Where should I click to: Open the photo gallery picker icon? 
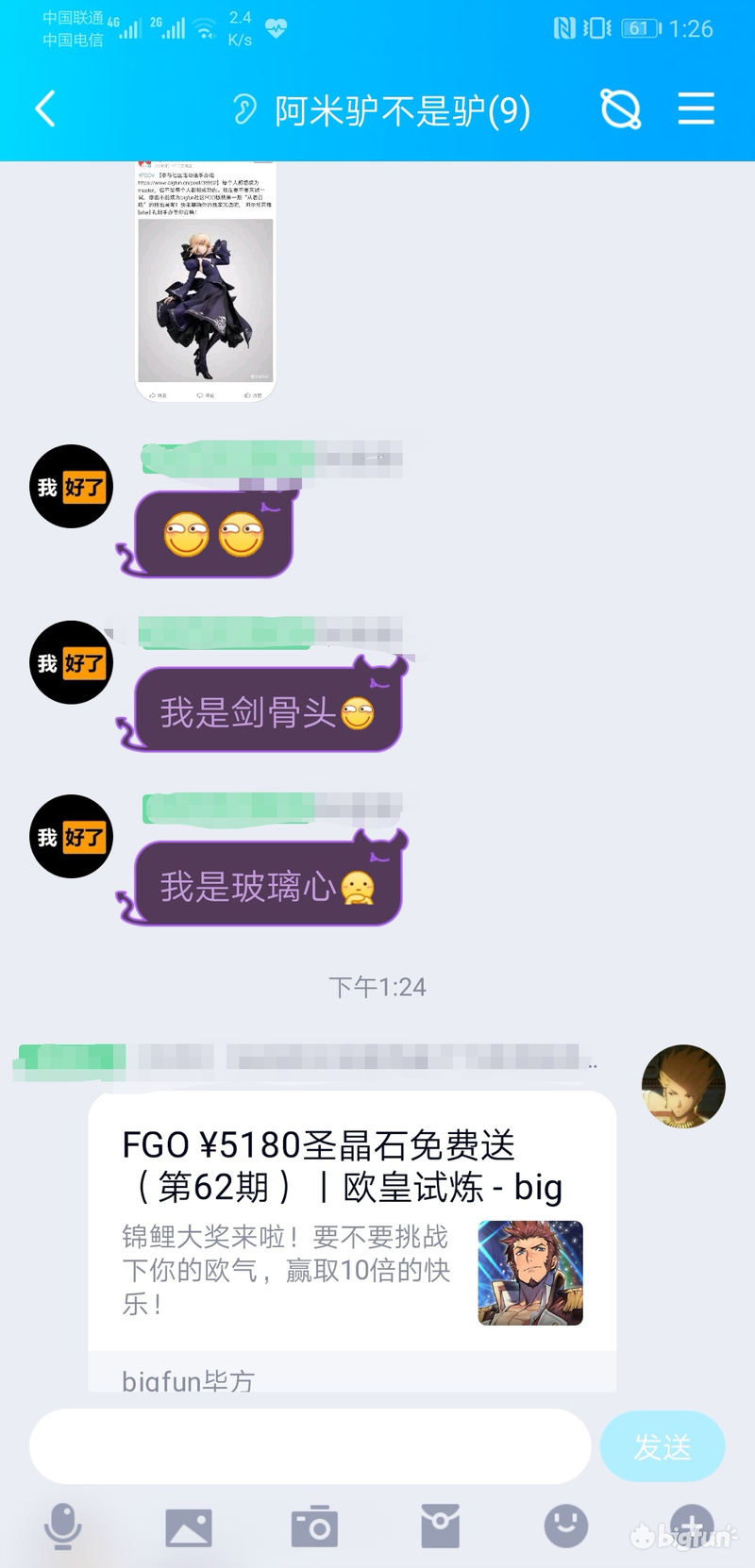click(x=189, y=1526)
